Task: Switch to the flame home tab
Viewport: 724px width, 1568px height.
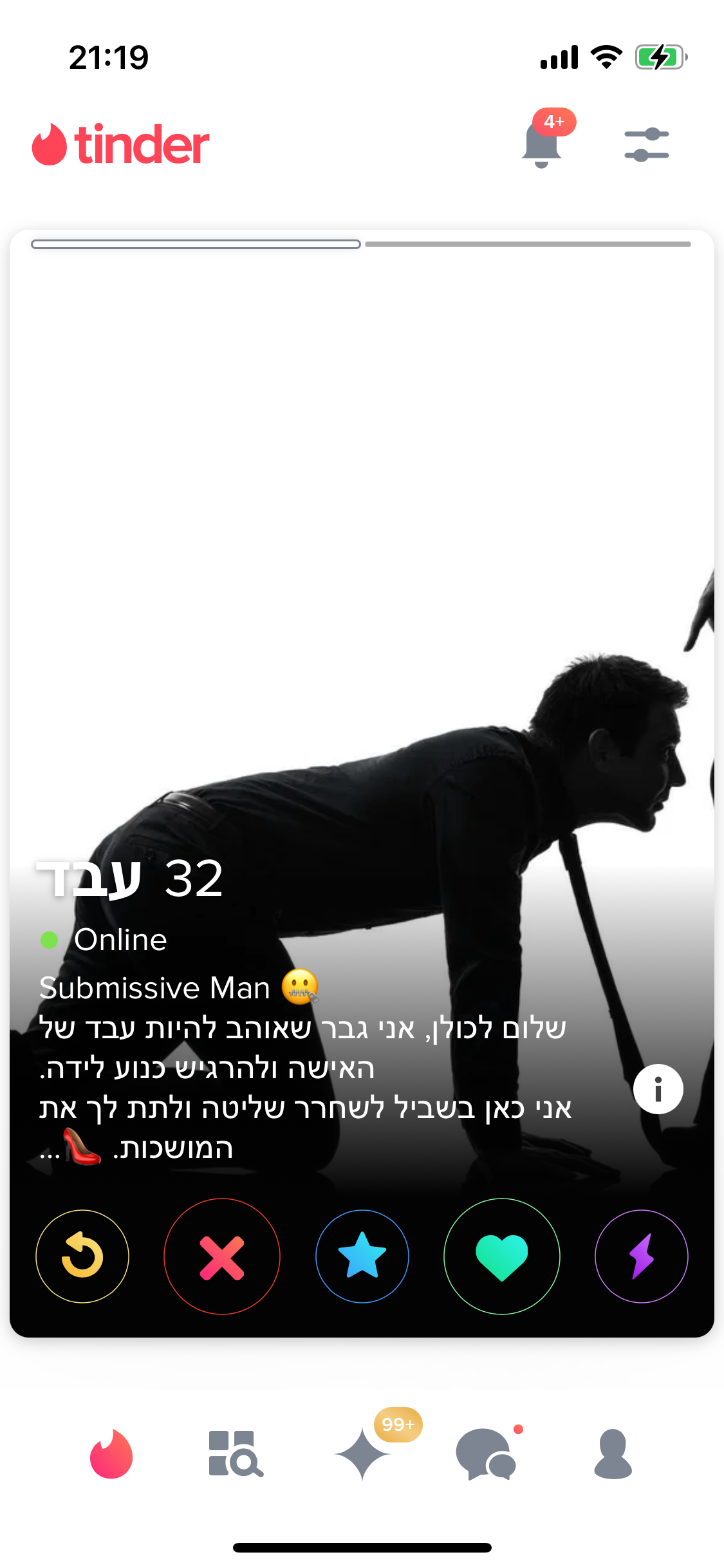Action: 111,1454
